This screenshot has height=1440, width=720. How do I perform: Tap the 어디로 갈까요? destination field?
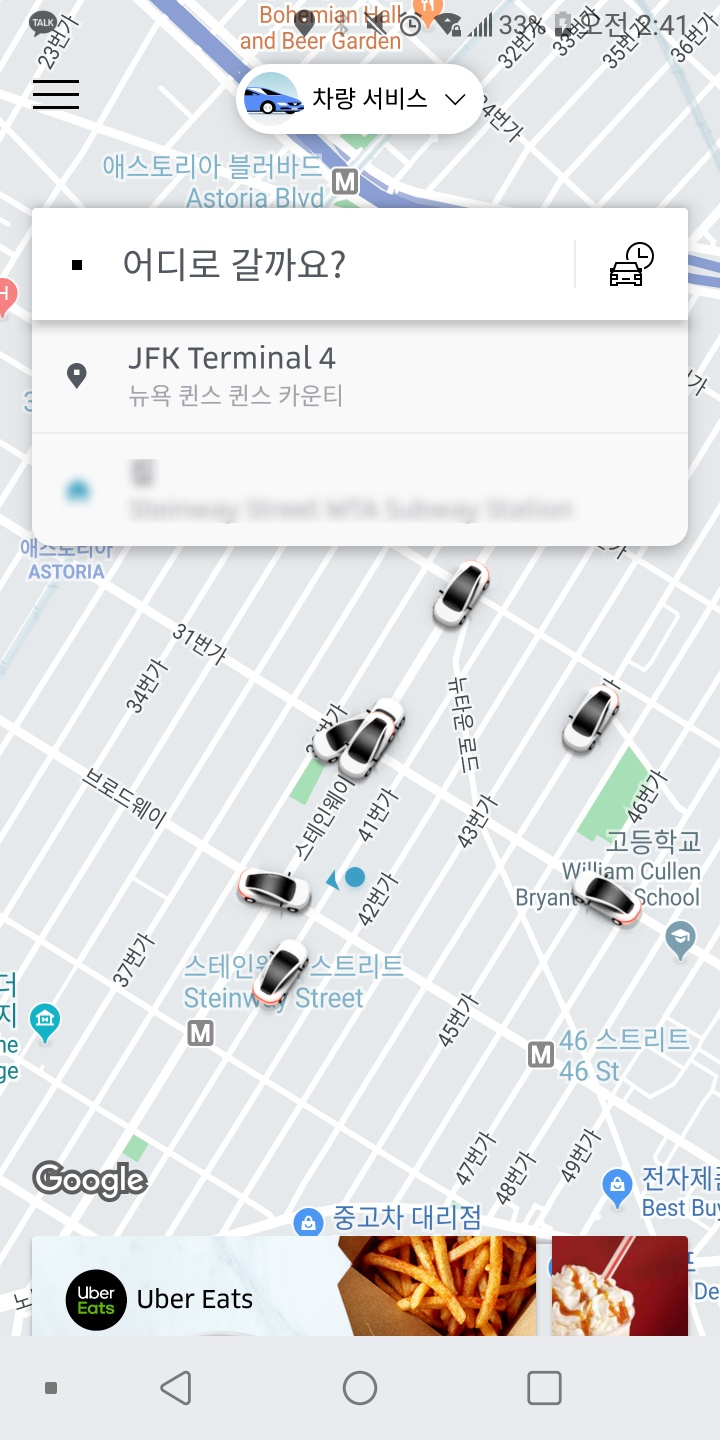tap(300, 265)
